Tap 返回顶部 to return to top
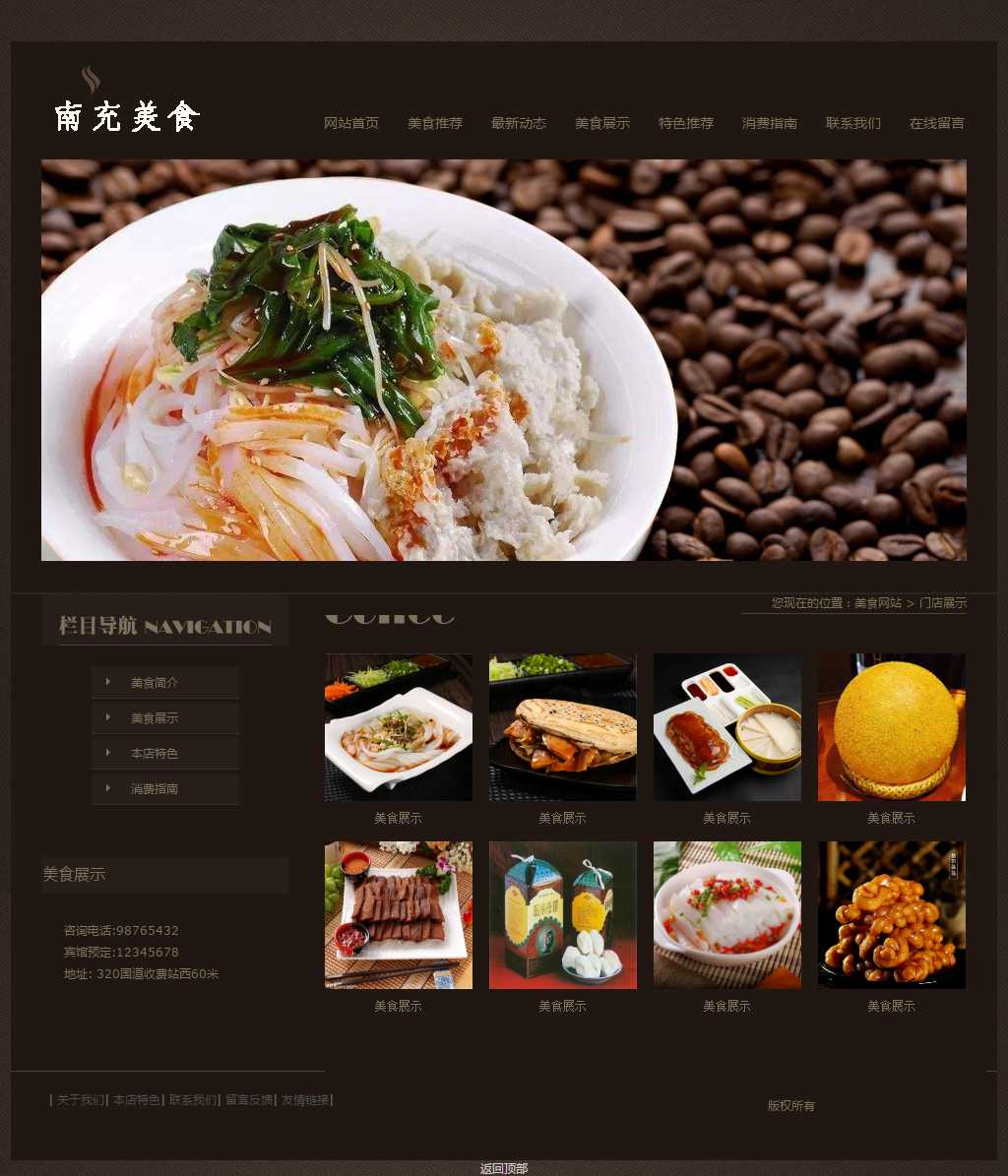The image size is (1008, 1176). point(504,1168)
